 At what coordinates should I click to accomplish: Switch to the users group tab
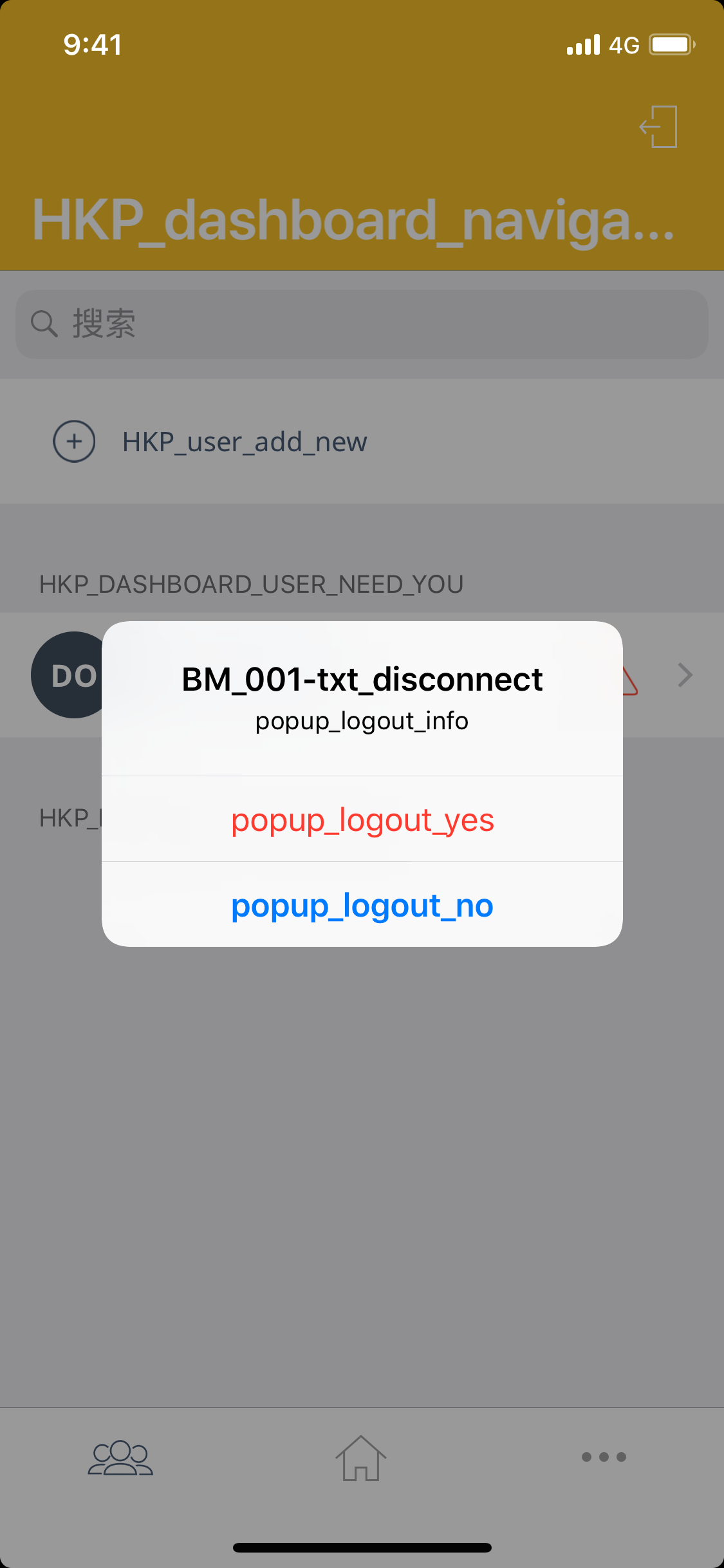[x=120, y=1457]
